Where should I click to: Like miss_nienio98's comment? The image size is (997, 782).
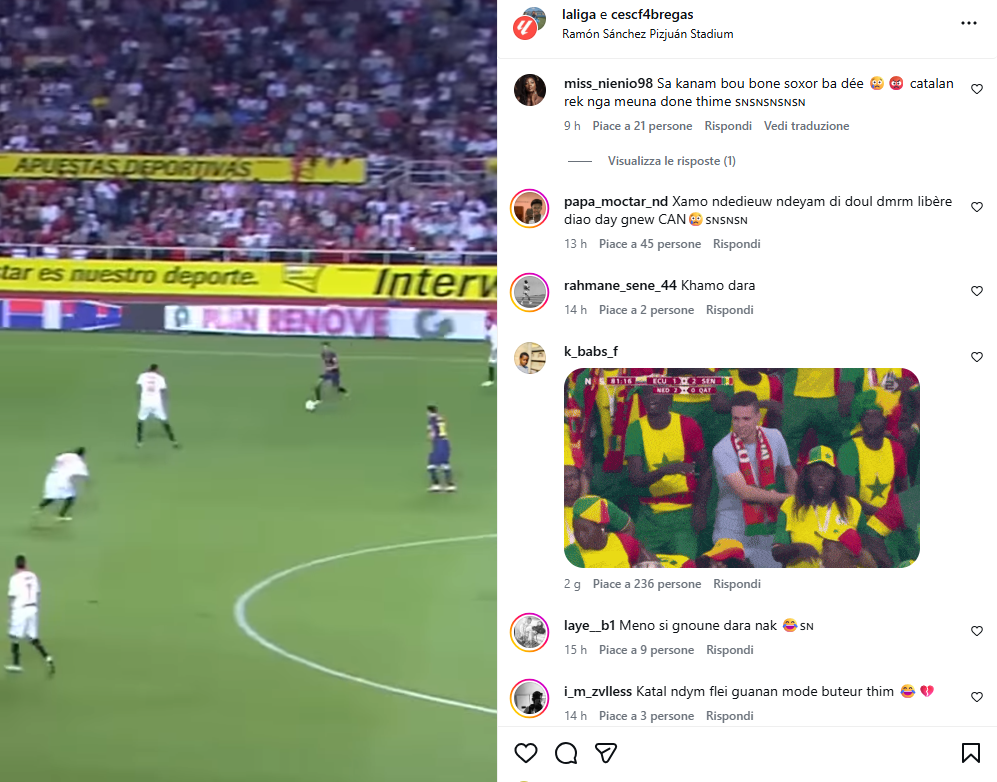tap(977, 89)
